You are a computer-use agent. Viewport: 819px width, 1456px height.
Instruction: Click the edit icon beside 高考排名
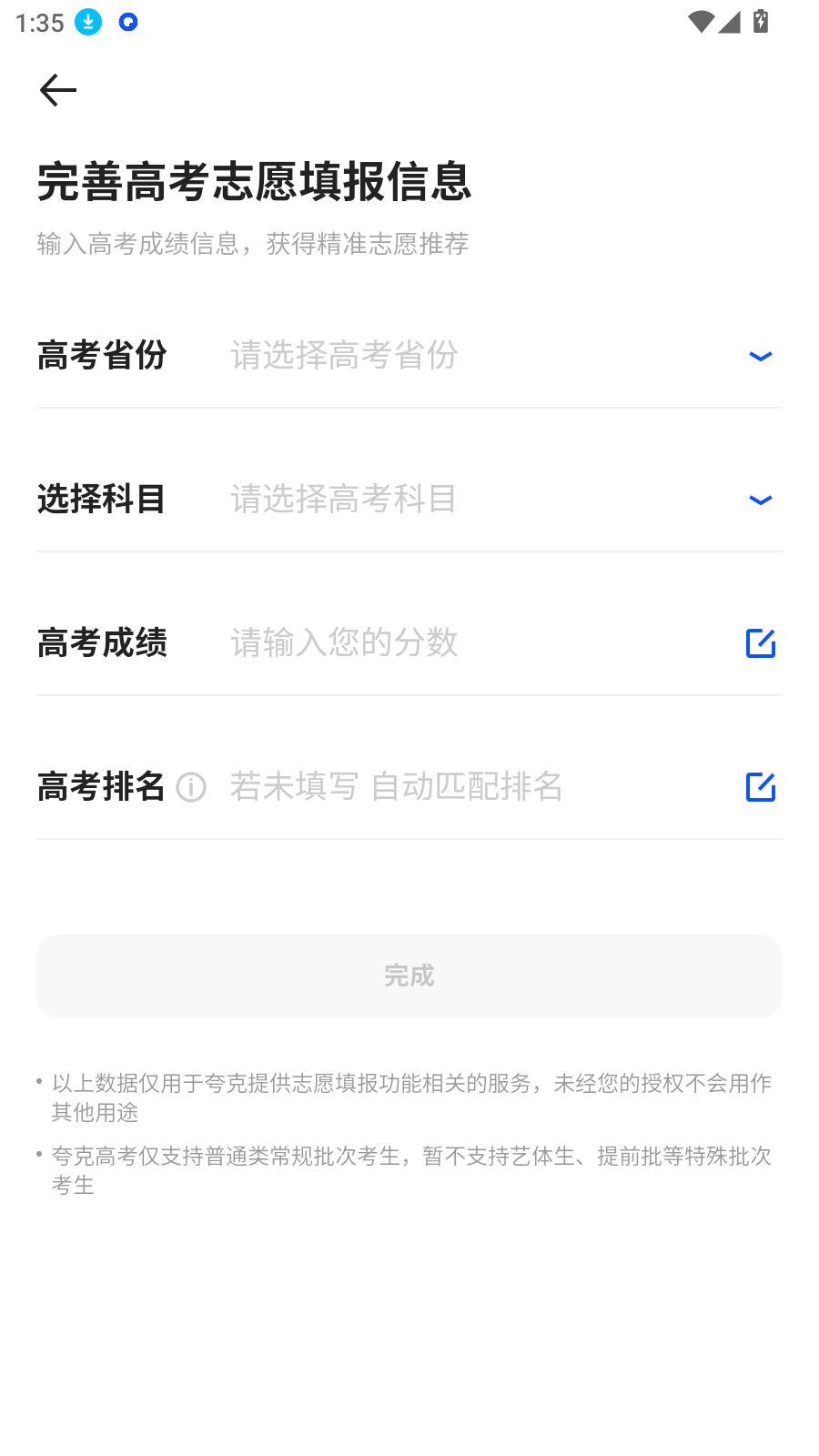(761, 786)
